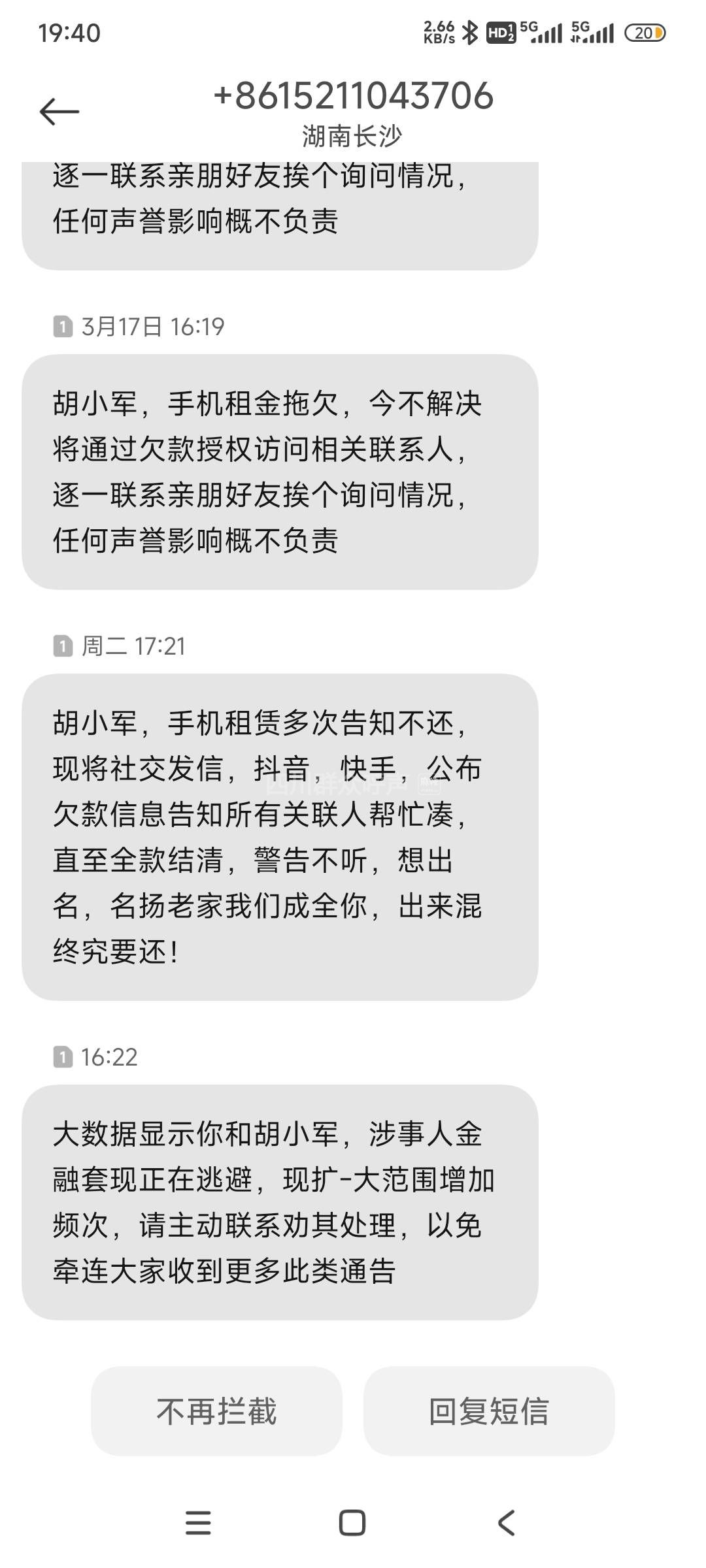Go back using the top-left arrow
Screen dimensions: 706x1568
pyautogui.click(x=59, y=112)
